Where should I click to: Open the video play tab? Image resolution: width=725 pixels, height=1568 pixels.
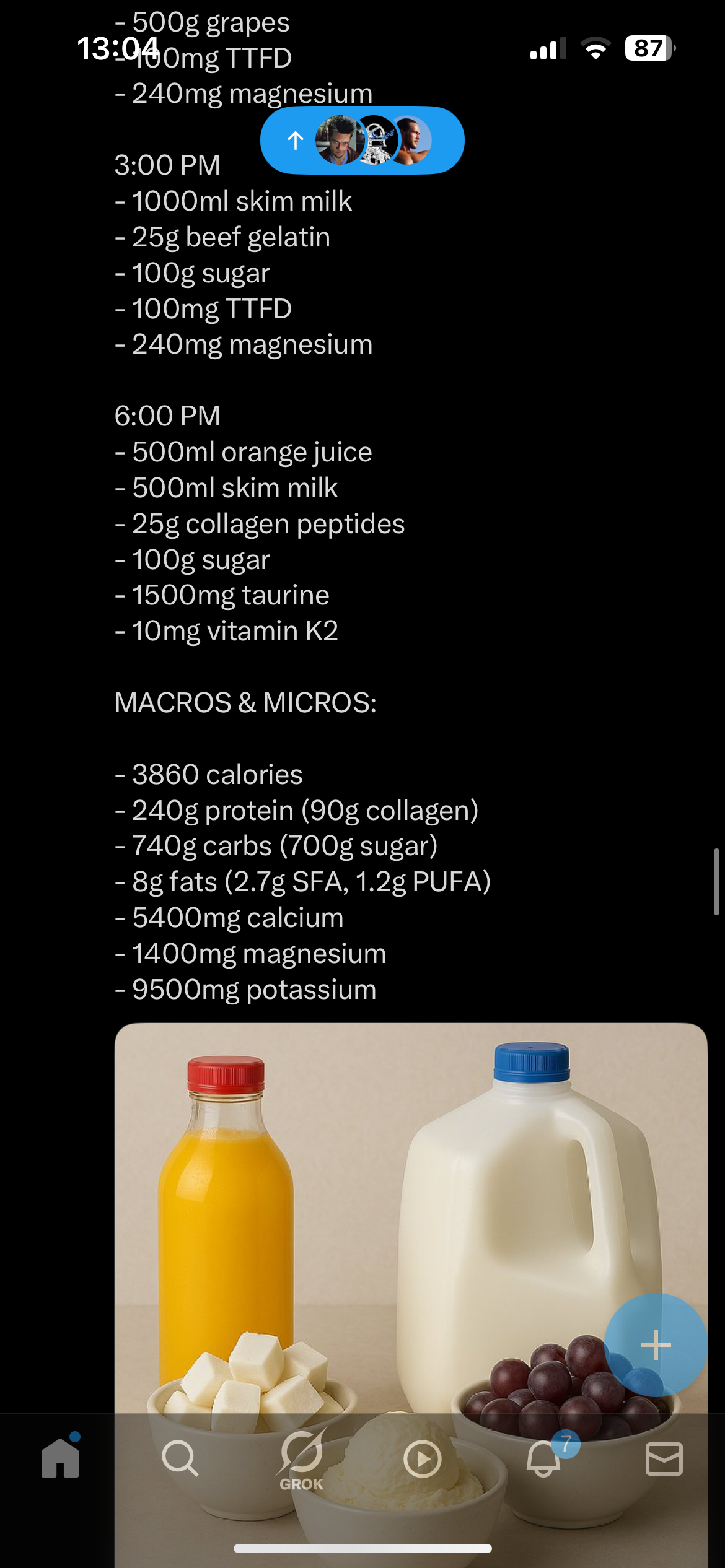click(422, 1459)
